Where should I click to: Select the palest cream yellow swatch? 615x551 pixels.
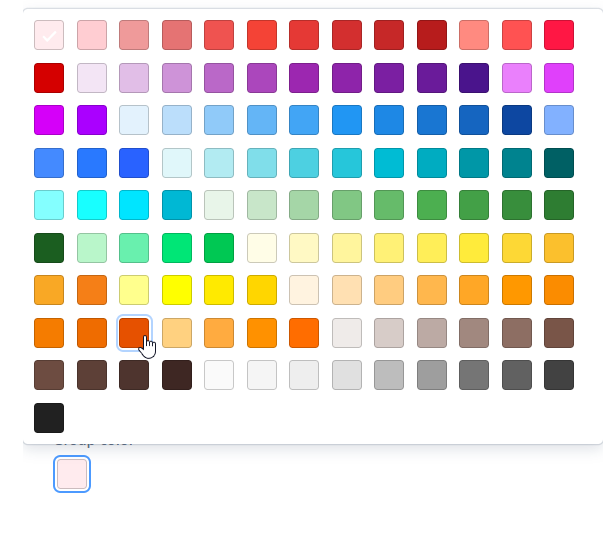click(261, 248)
